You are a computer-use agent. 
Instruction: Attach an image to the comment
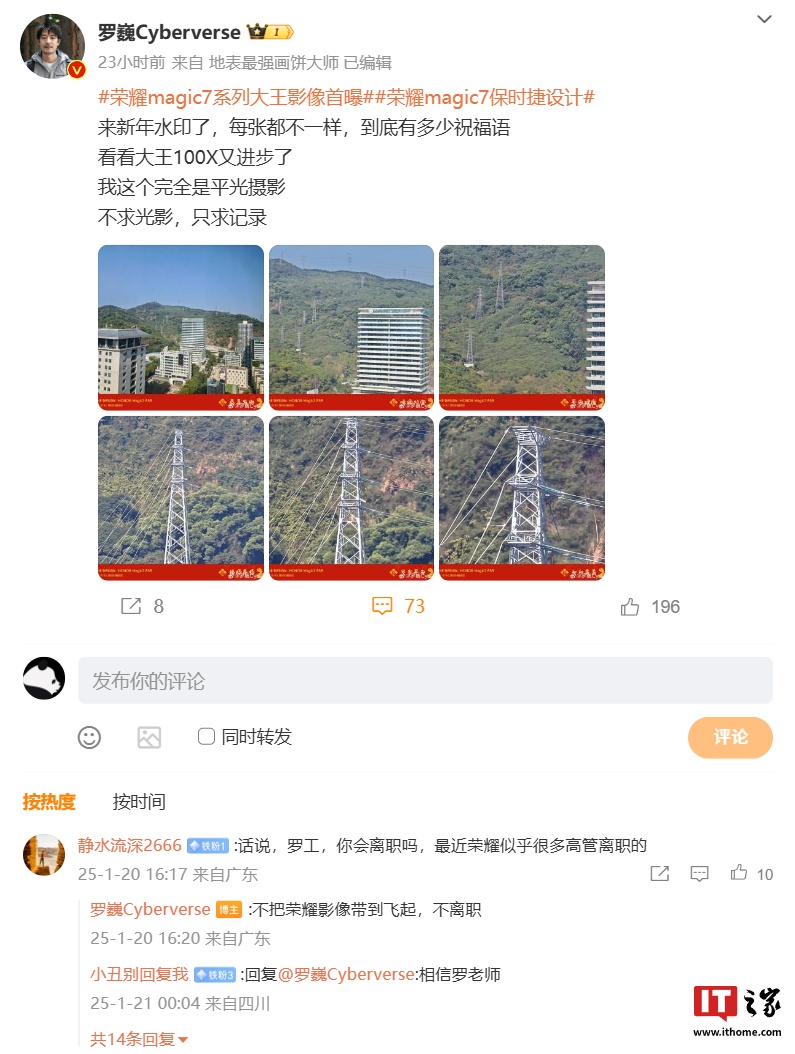149,738
